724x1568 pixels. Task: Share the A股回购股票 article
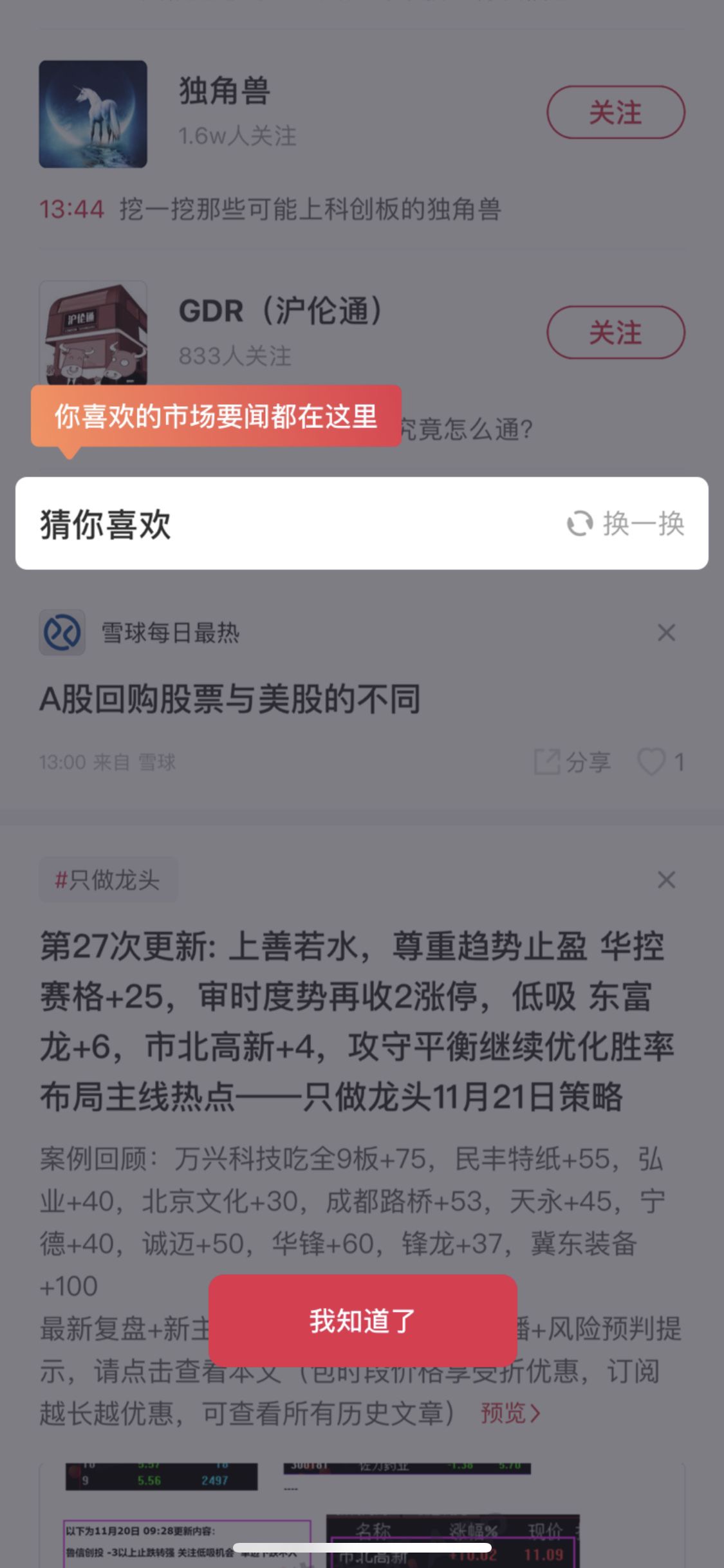[x=572, y=762]
